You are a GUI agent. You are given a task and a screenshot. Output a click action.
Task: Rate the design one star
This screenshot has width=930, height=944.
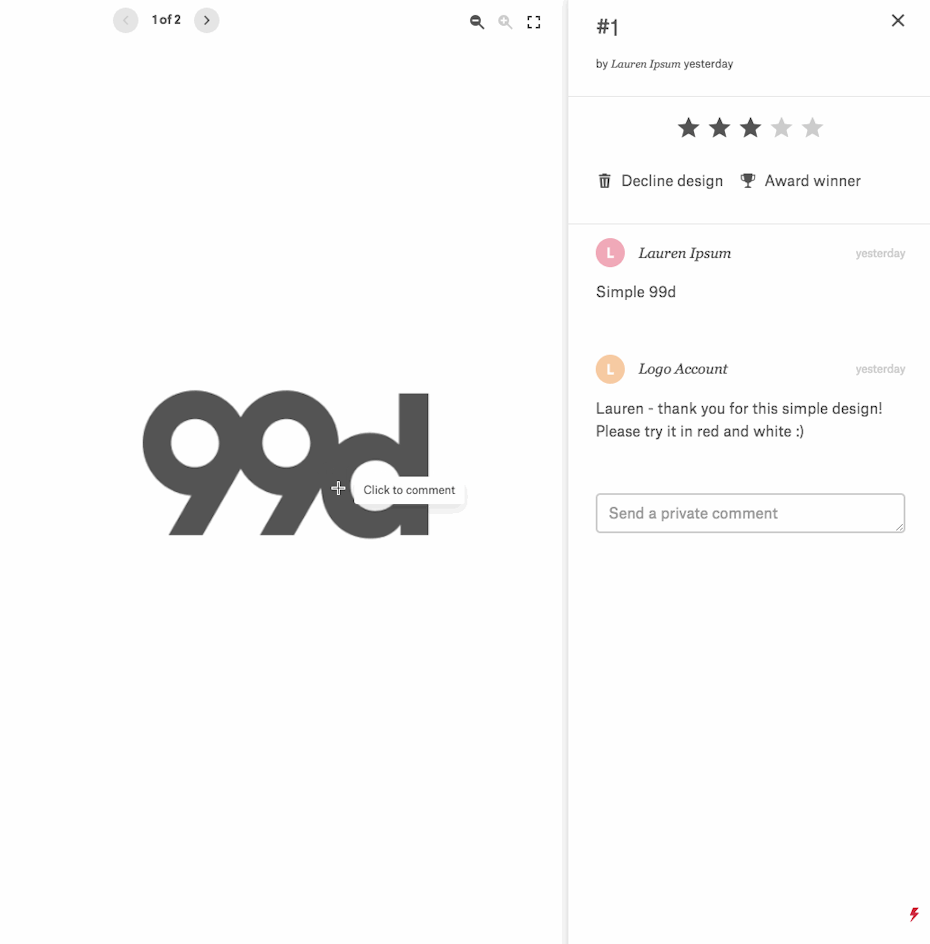pyautogui.click(x=688, y=128)
